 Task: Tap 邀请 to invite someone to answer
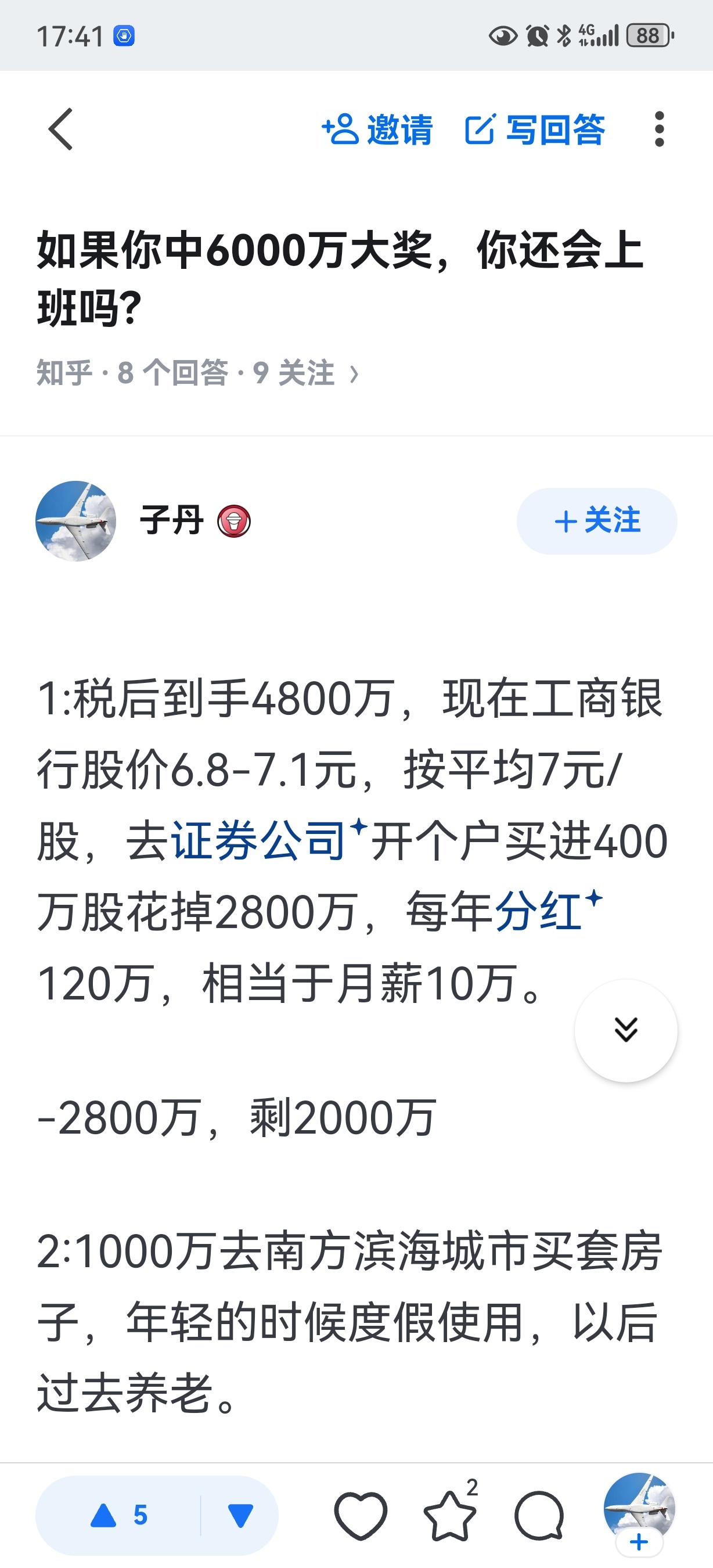[x=377, y=130]
